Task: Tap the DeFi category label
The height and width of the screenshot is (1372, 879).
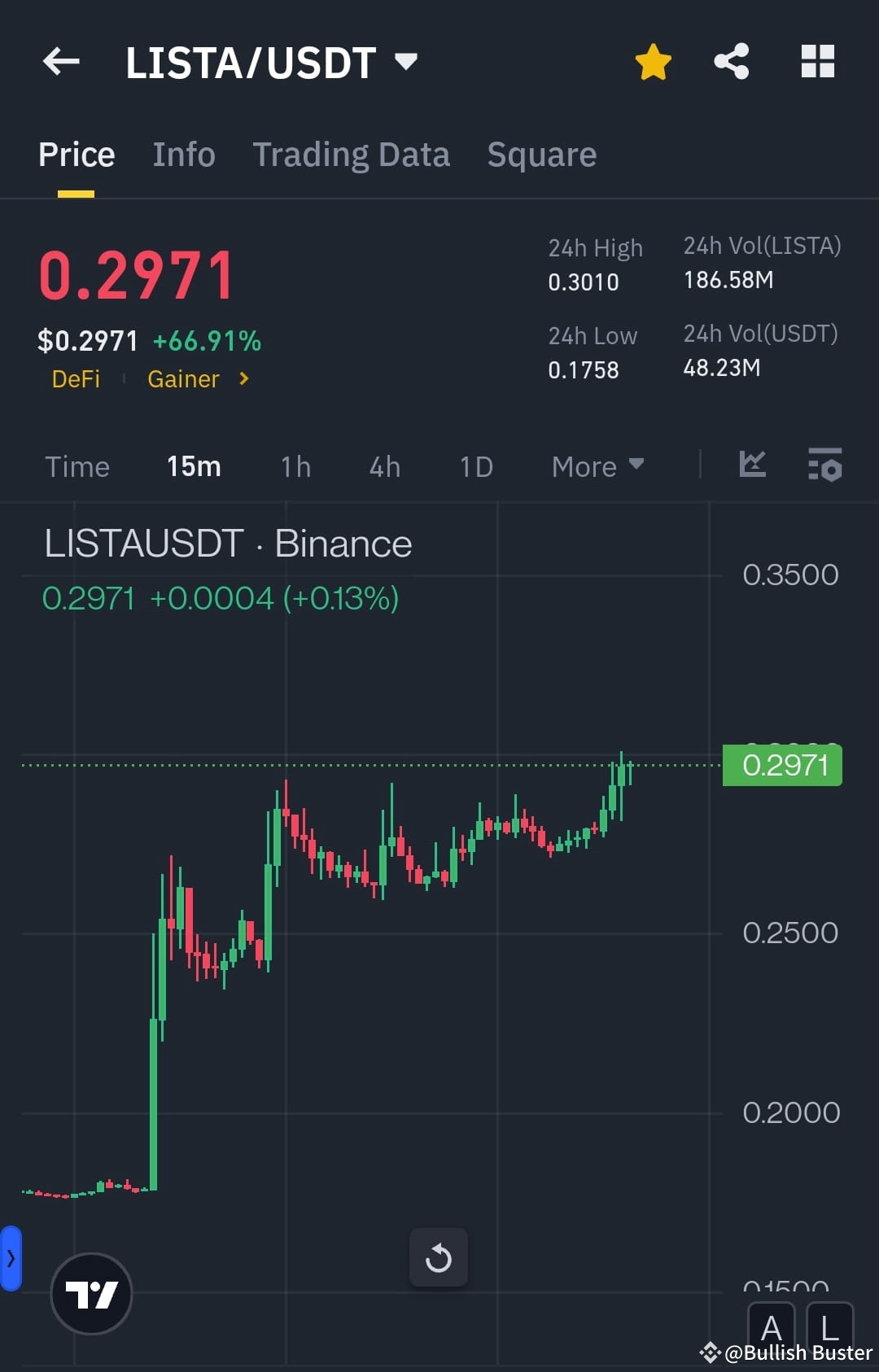Action: [77, 378]
